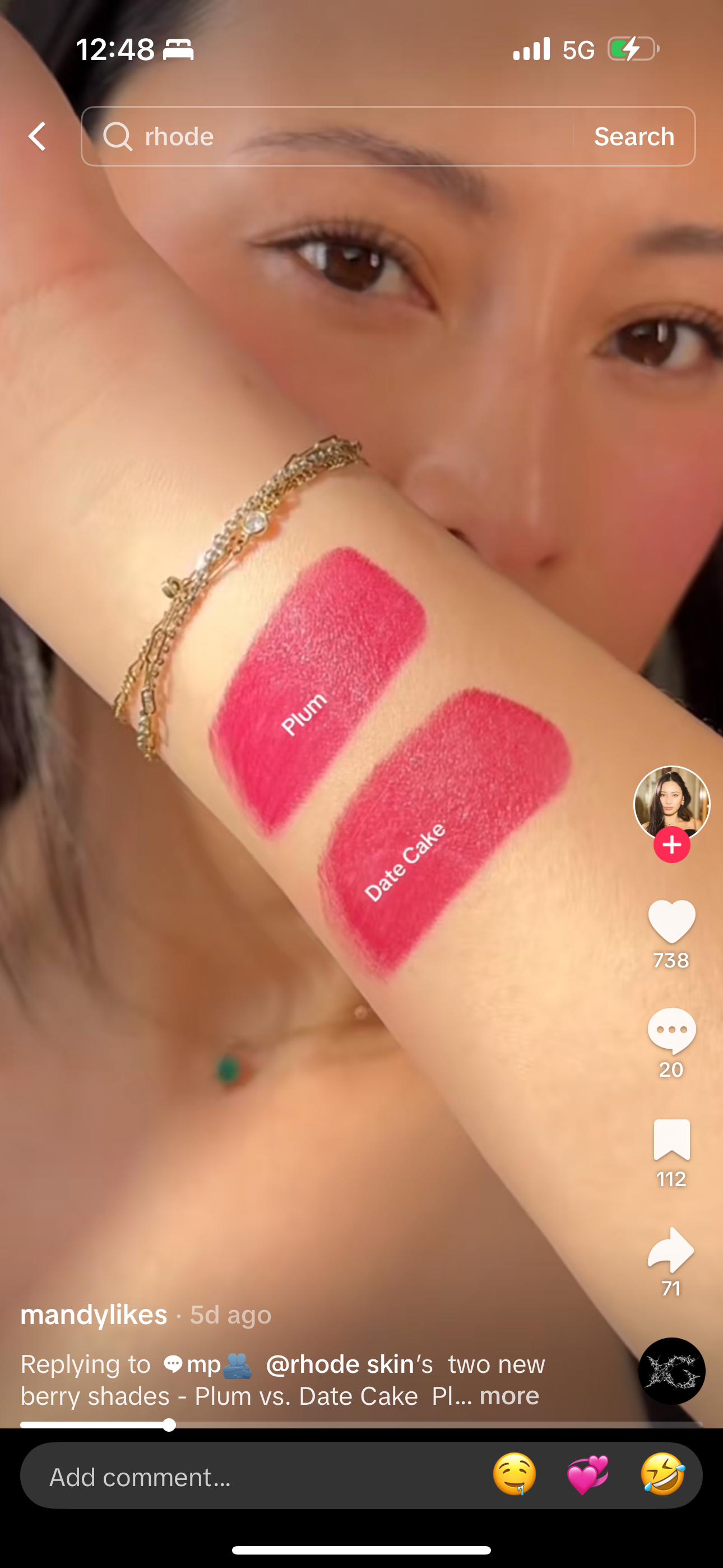Expand the caption with more
Screen dimensions: 723x1568
[x=509, y=1396]
